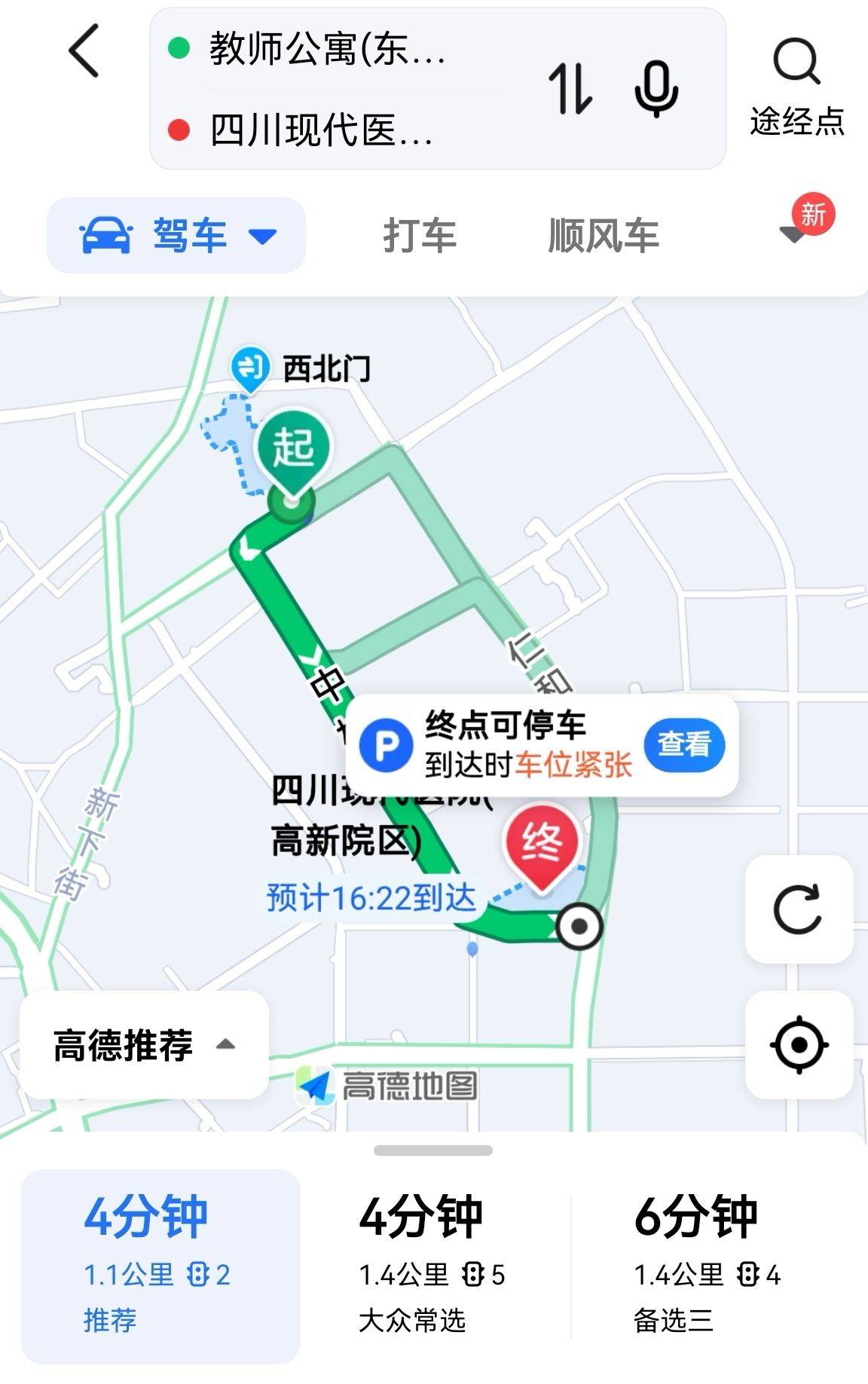Swap start and destination points

coord(570,89)
